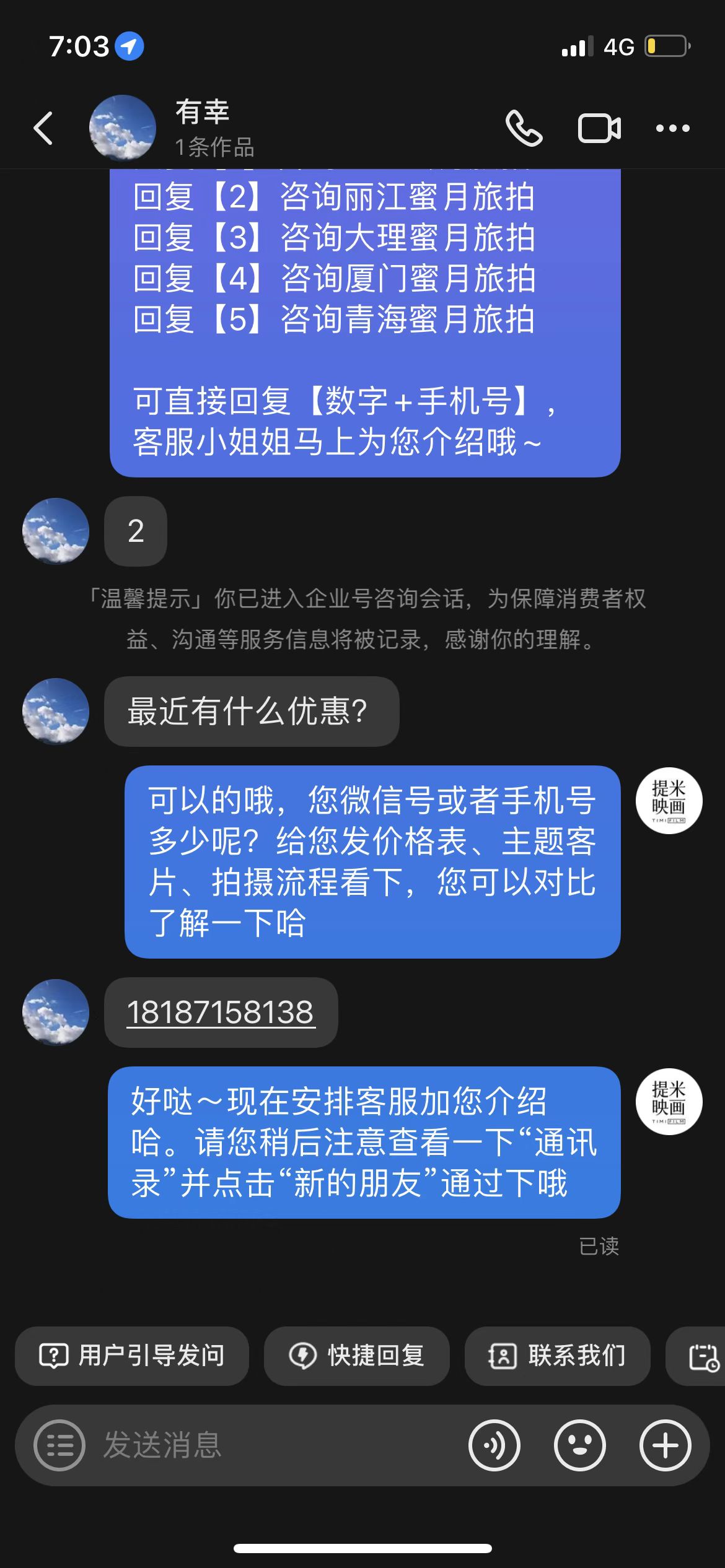Image resolution: width=725 pixels, height=1568 pixels.
Task: Open the three-dot more options menu
Action: pos(673,128)
